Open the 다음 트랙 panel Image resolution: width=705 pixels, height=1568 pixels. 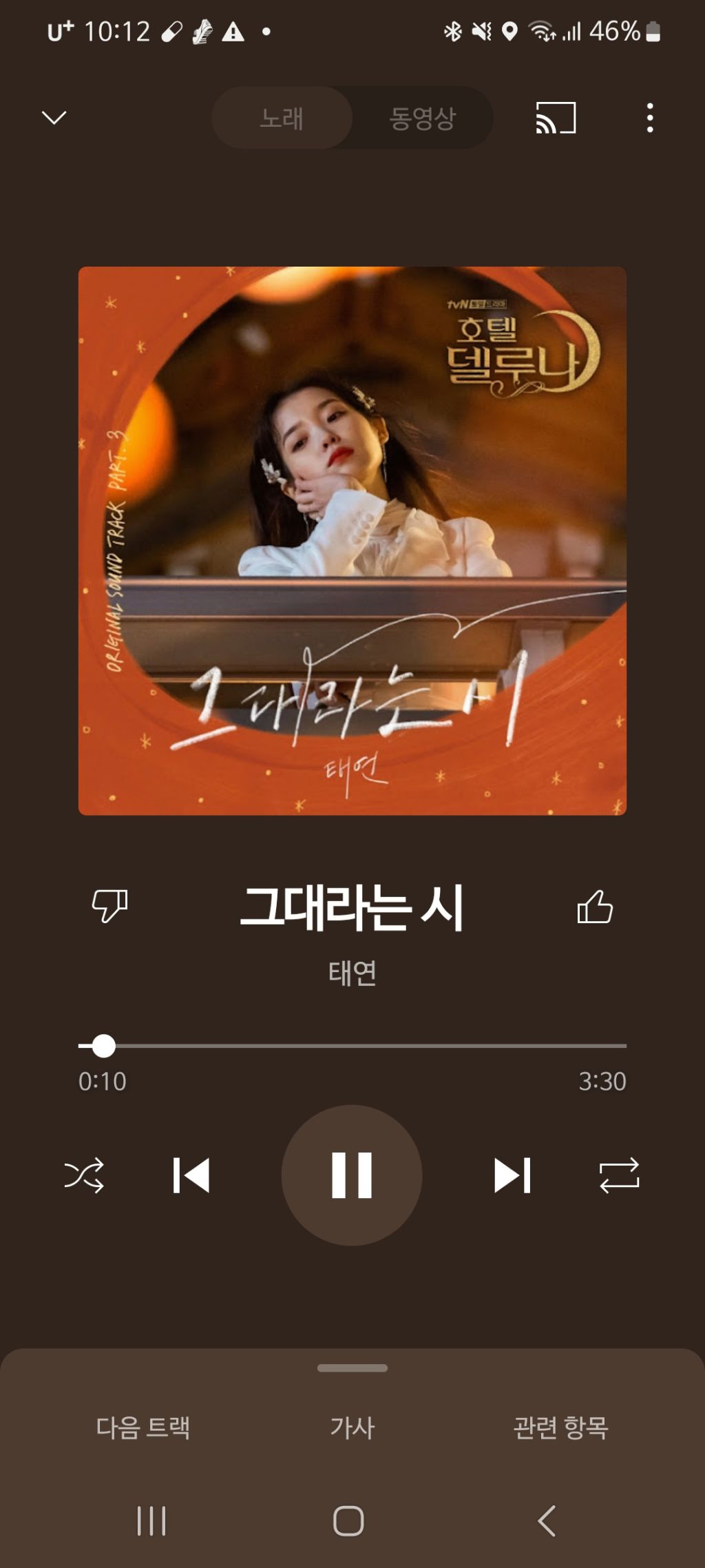pyautogui.click(x=145, y=1428)
